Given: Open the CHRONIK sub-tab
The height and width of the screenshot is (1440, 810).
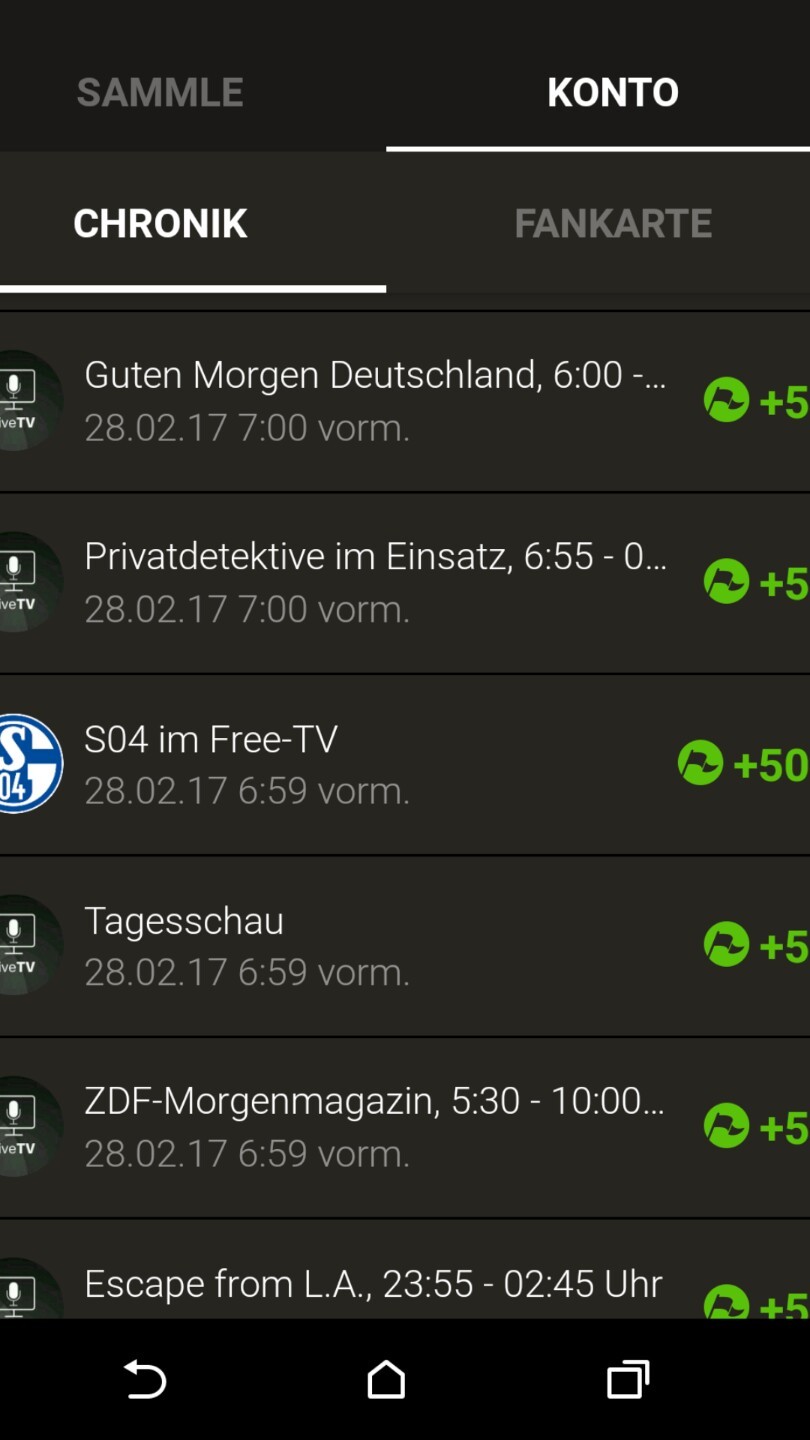Looking at the screenshot, I should [x=160, y=223].
